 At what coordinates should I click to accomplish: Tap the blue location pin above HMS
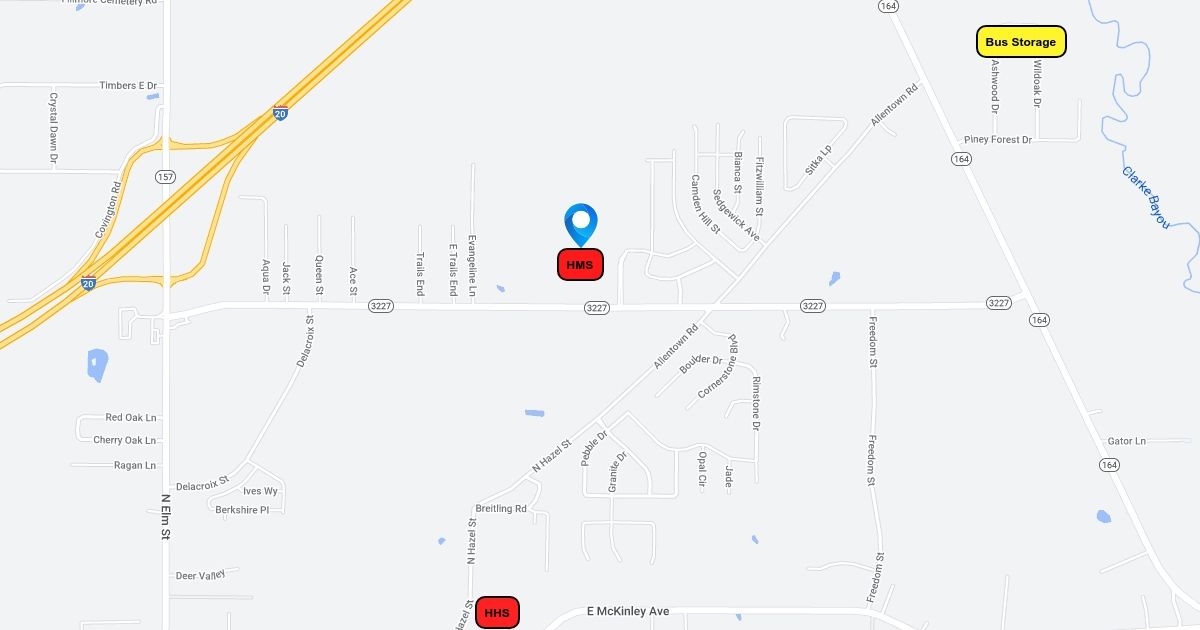pyautogui.click(x=581, y=223)
